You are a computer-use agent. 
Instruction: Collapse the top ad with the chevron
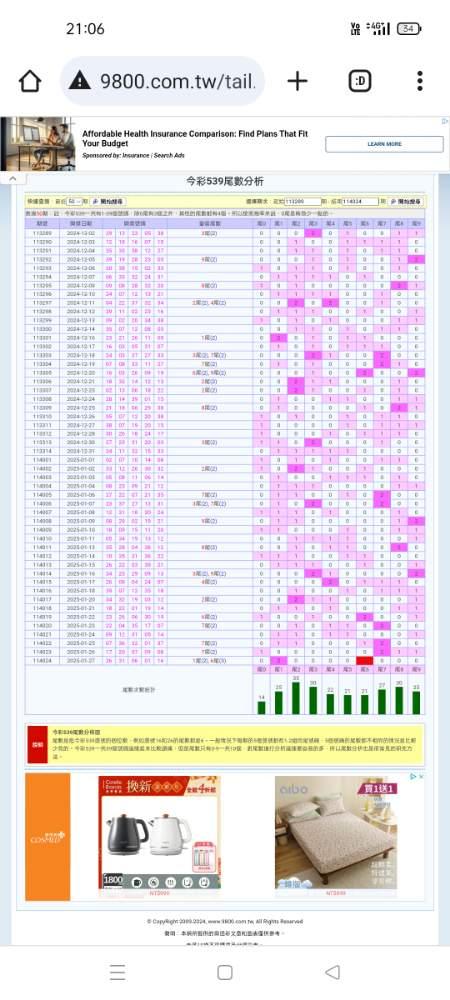pyautogui.click(x=12, y=179)
